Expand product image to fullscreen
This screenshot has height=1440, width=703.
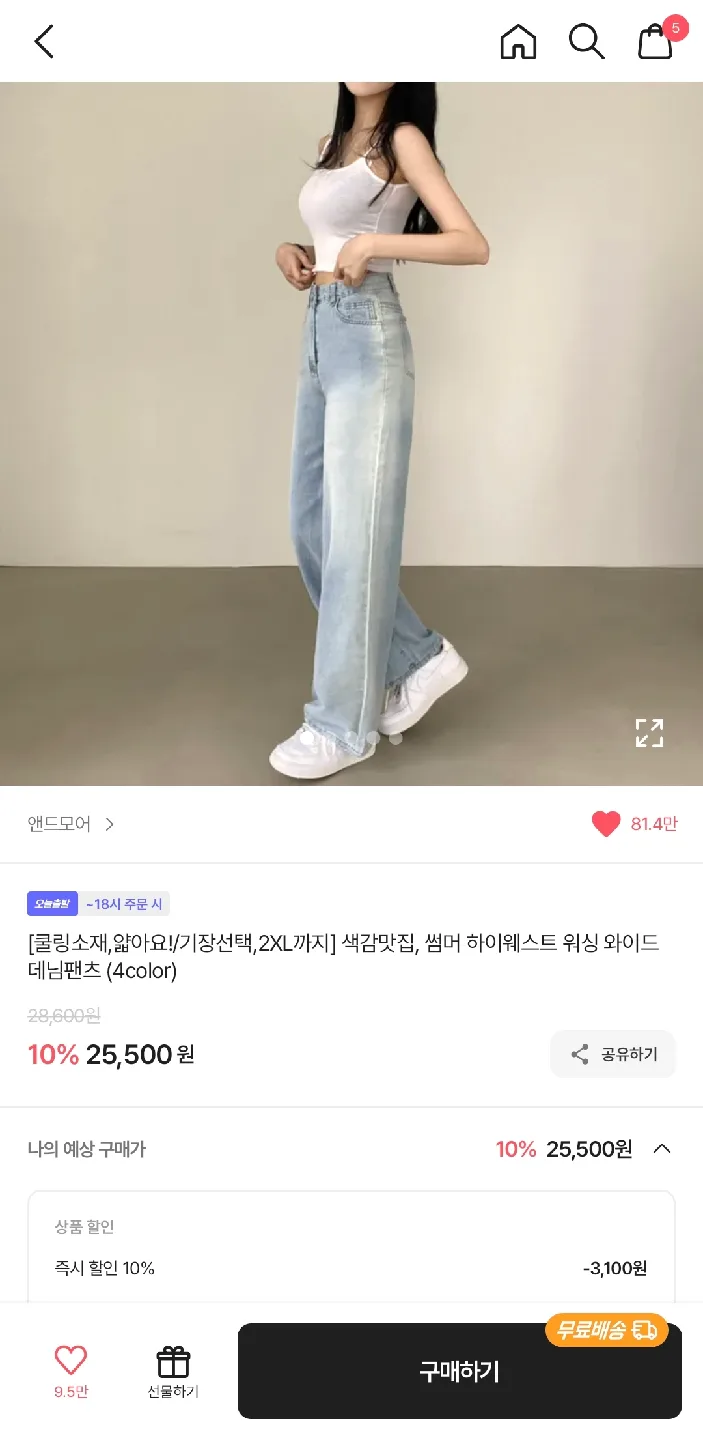[x=650, y=733]
